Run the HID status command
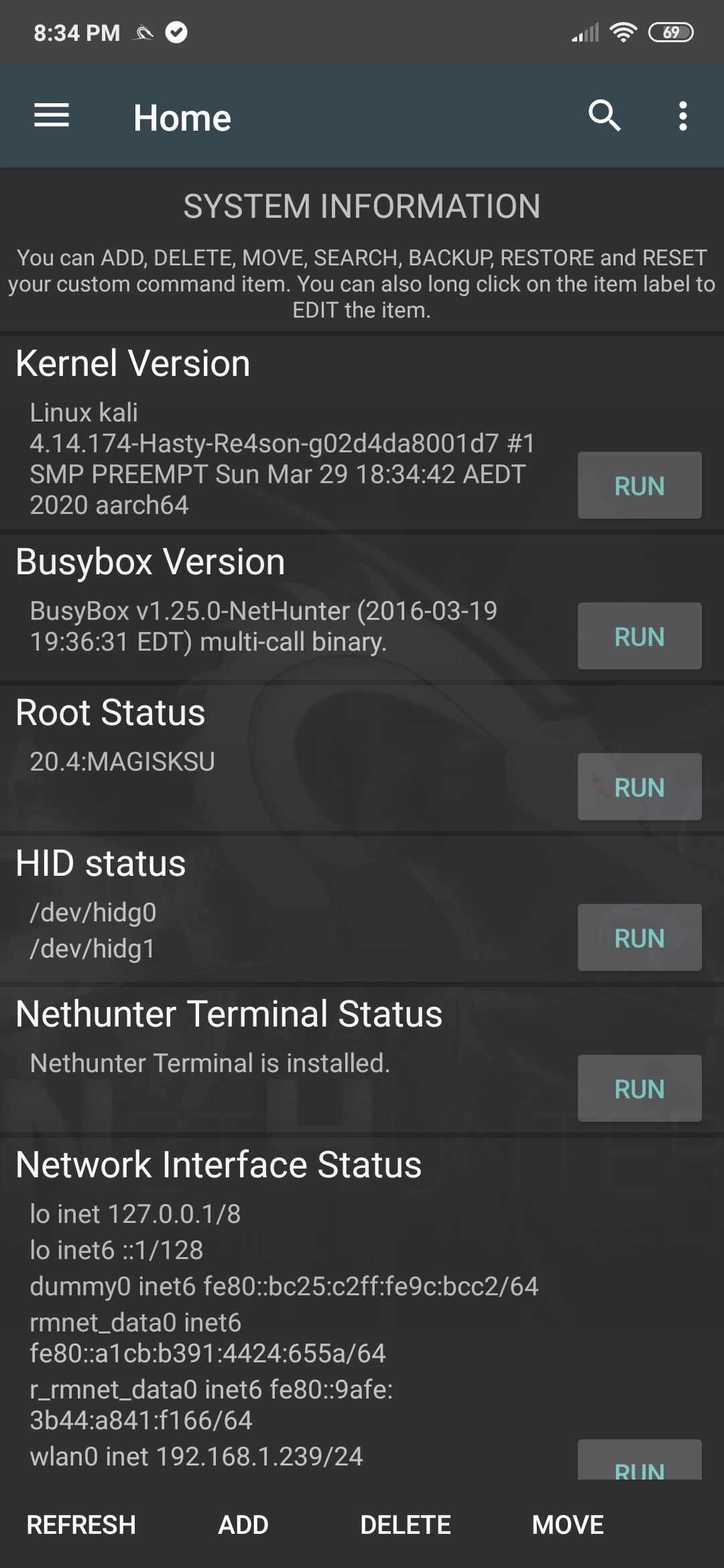724x1568 pixels. (x=639, y=937)
